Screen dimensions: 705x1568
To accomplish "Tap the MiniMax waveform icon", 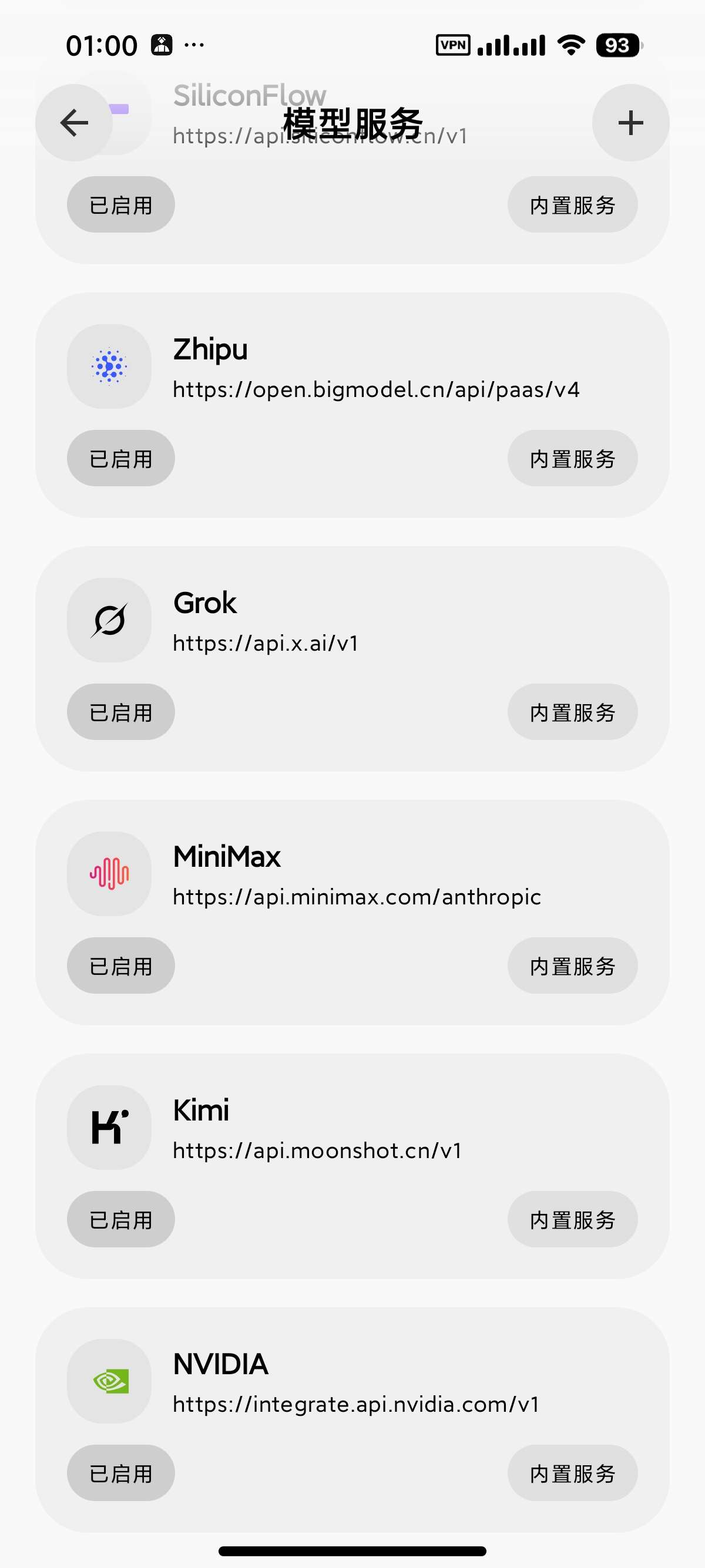I will click(x=109, y=873).
